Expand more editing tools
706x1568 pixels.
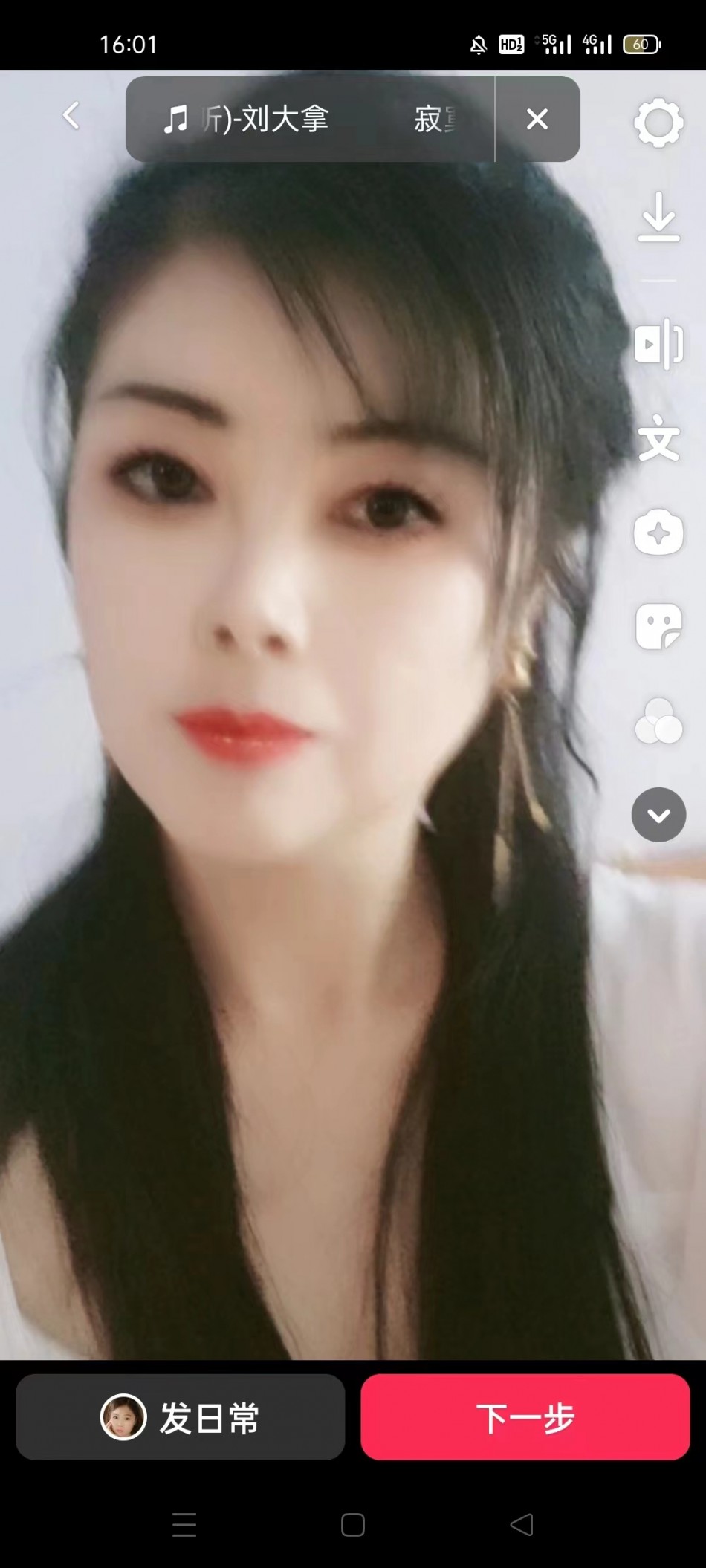click(658, 815)
